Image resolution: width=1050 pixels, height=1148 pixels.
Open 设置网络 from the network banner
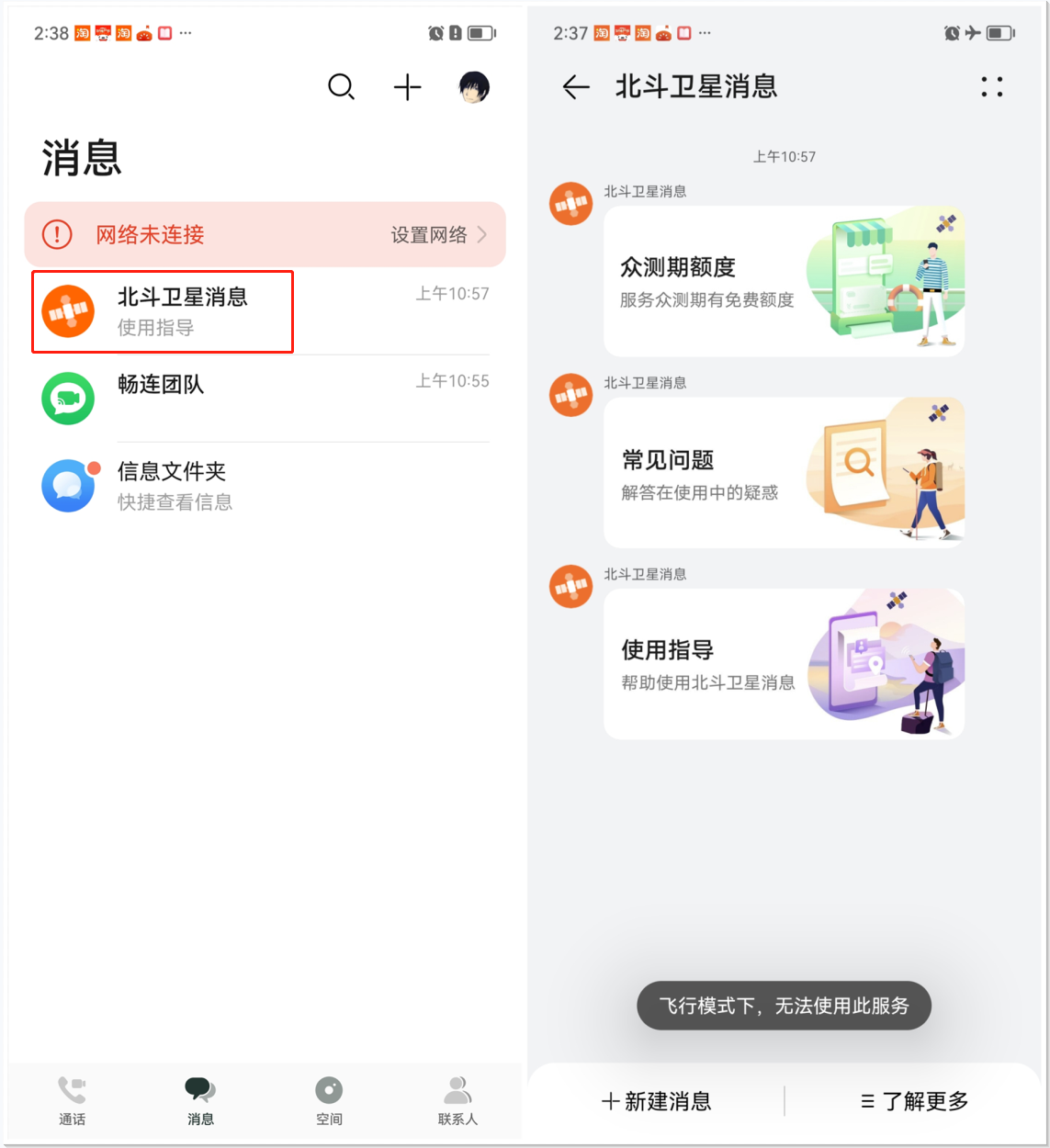[438, 235]
